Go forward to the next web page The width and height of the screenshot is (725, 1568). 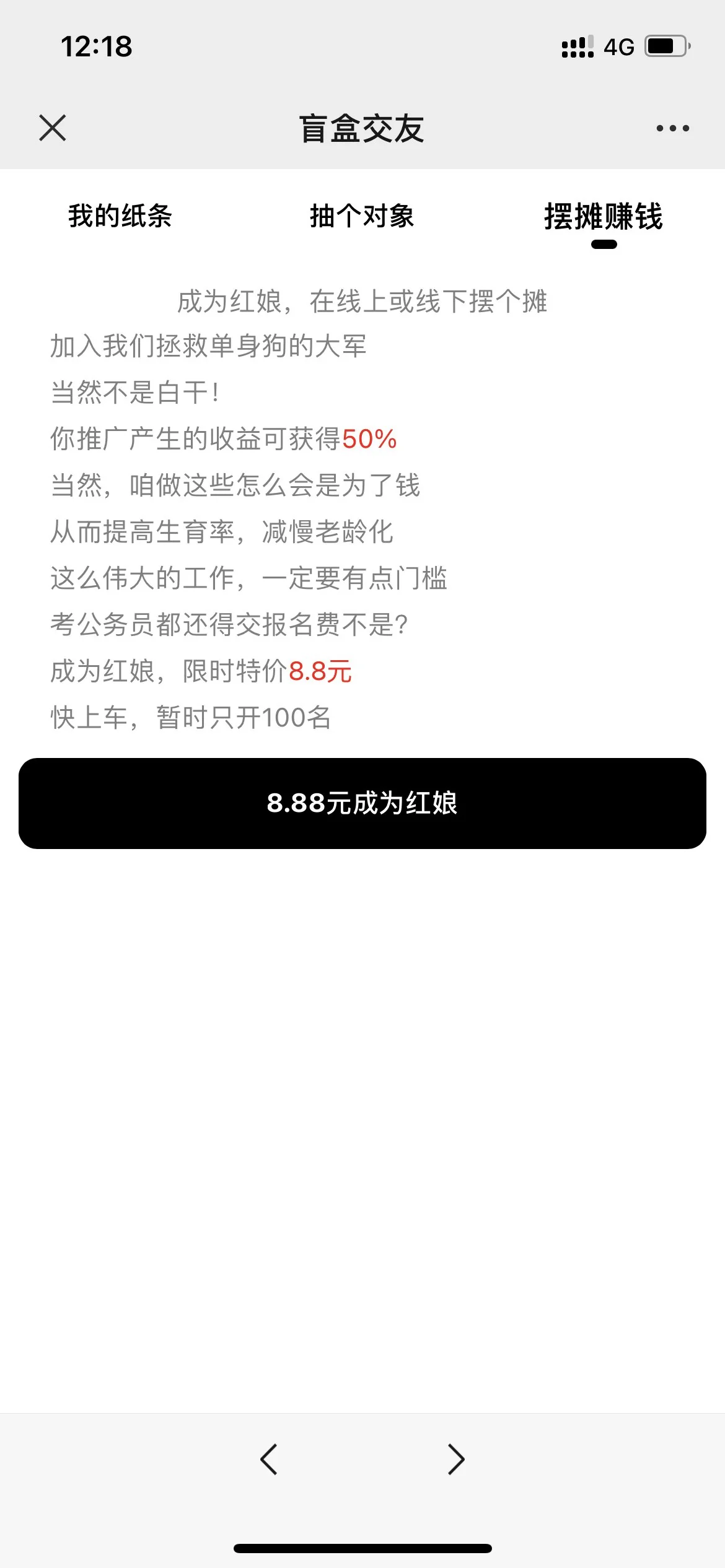coord(456,1460)
